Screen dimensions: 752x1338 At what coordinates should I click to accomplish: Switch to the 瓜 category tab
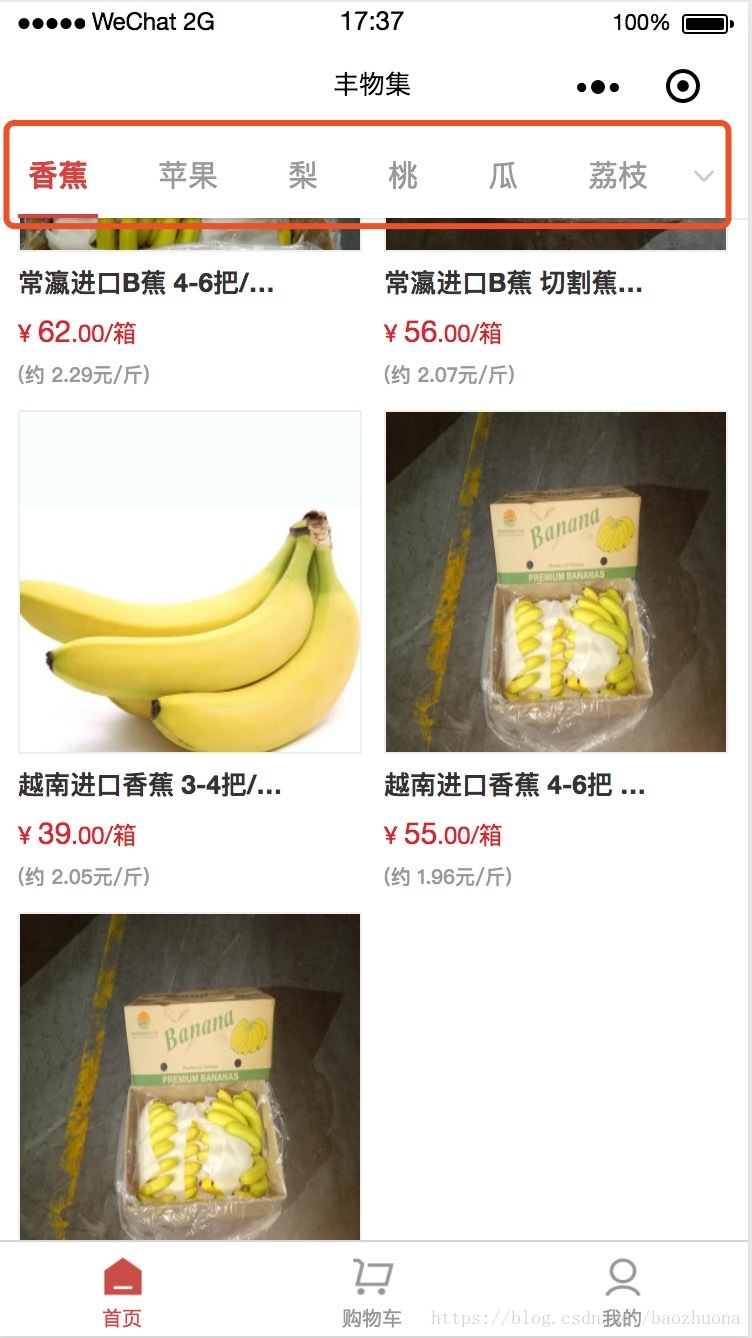tap(503, 176)
